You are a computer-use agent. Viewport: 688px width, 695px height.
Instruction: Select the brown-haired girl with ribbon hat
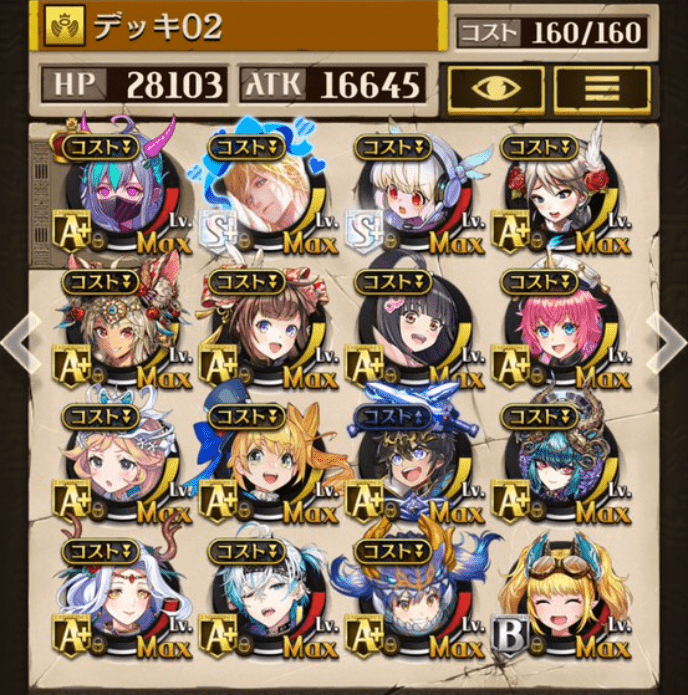click(267, 330)
